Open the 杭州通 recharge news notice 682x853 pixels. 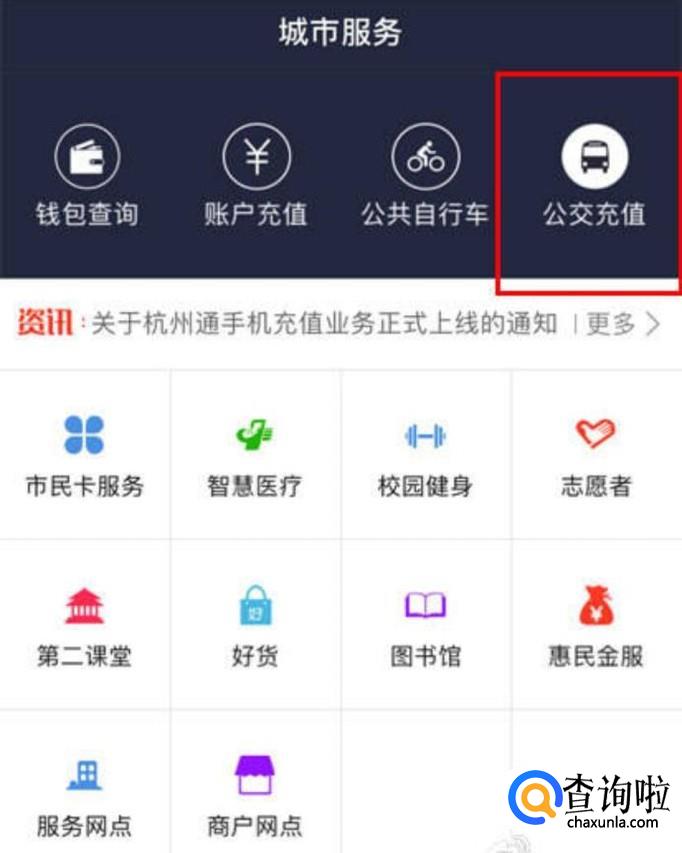[324, 324]
